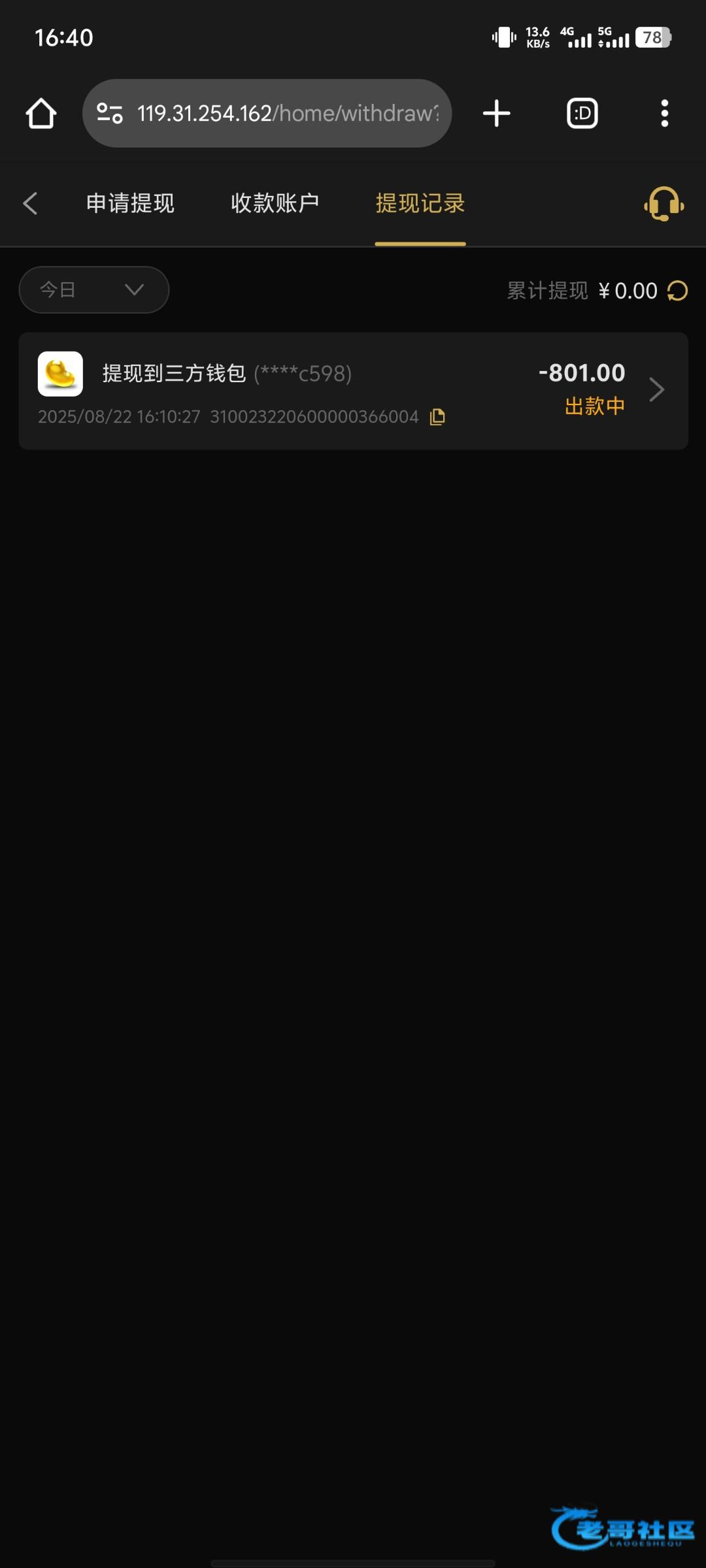Refresh the 累计提现 total

(x=677, y=291)
